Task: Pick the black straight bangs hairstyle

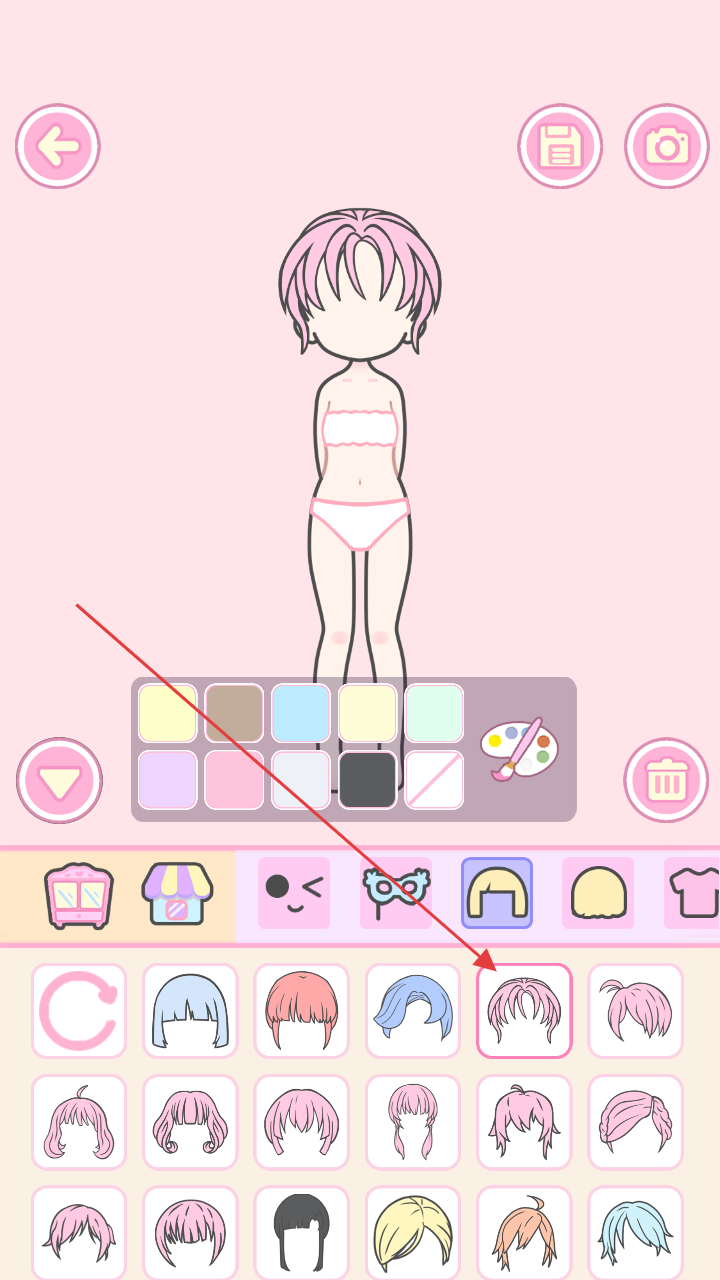Action: click(x=301, y=1232)
